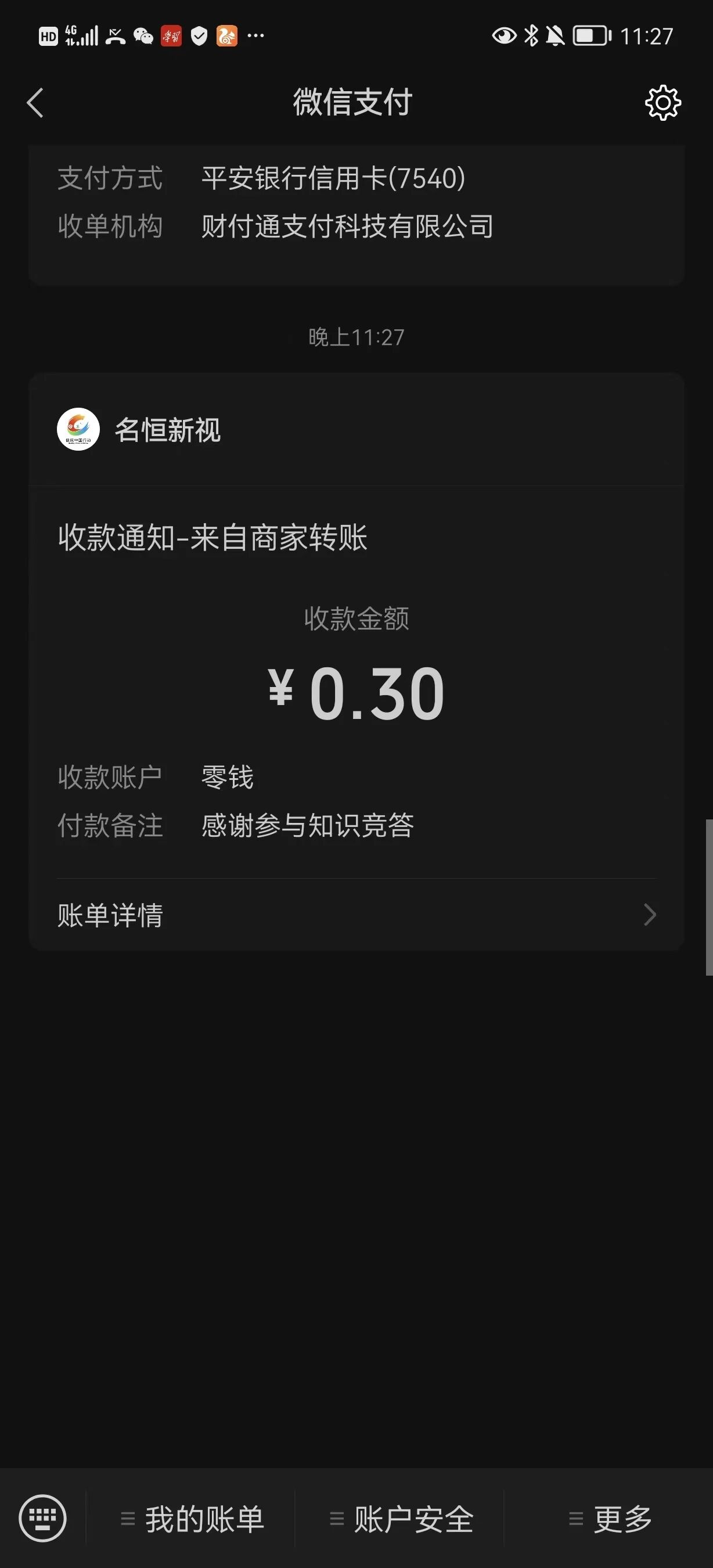Screen dimensions: 713x1568
Task: Switch to keyboard input
Action: [42, 1518]
